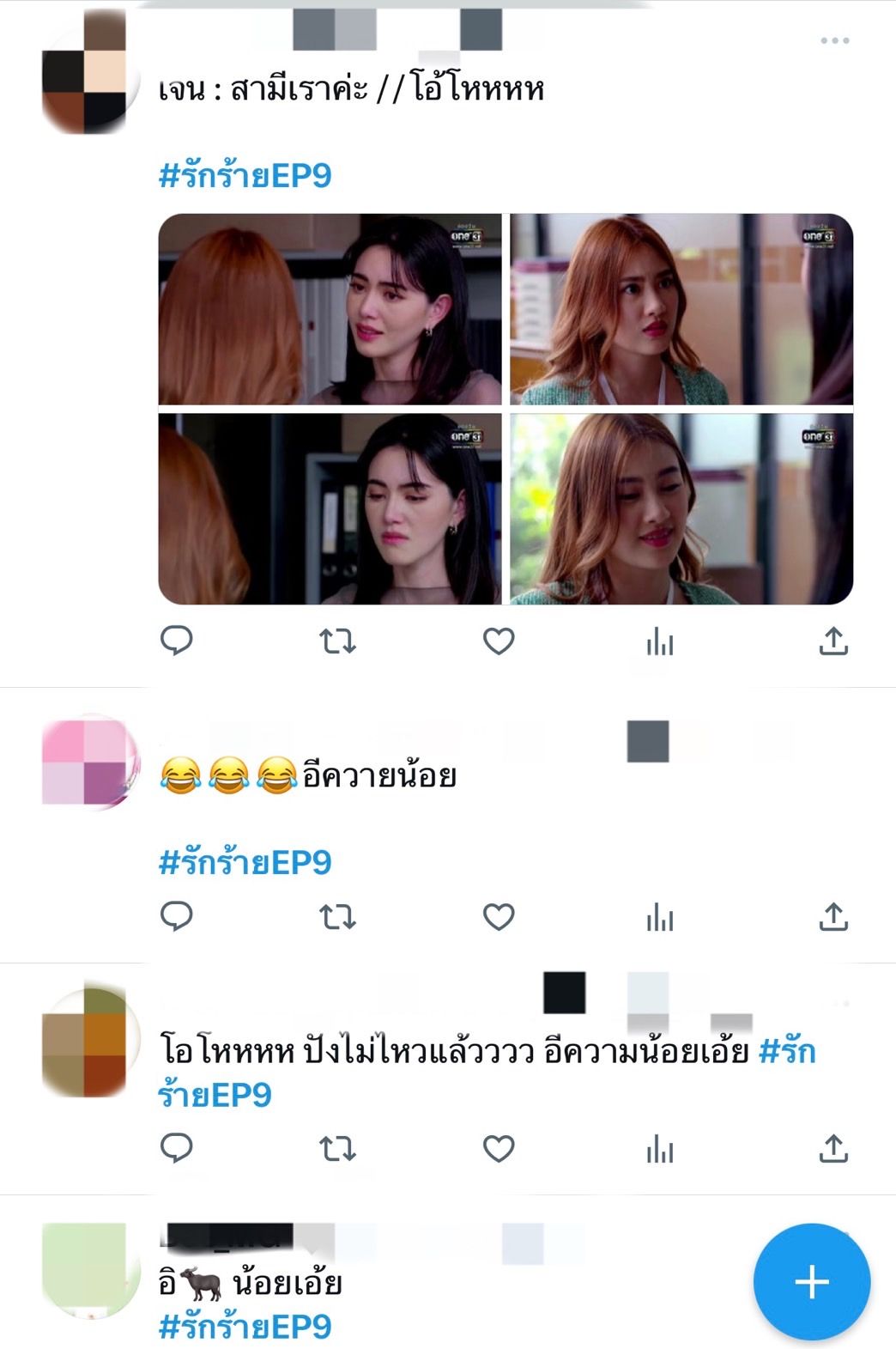Reply to the อีควายน้อย tweet
896x1349 pixels.
click(x=177, y=917)
